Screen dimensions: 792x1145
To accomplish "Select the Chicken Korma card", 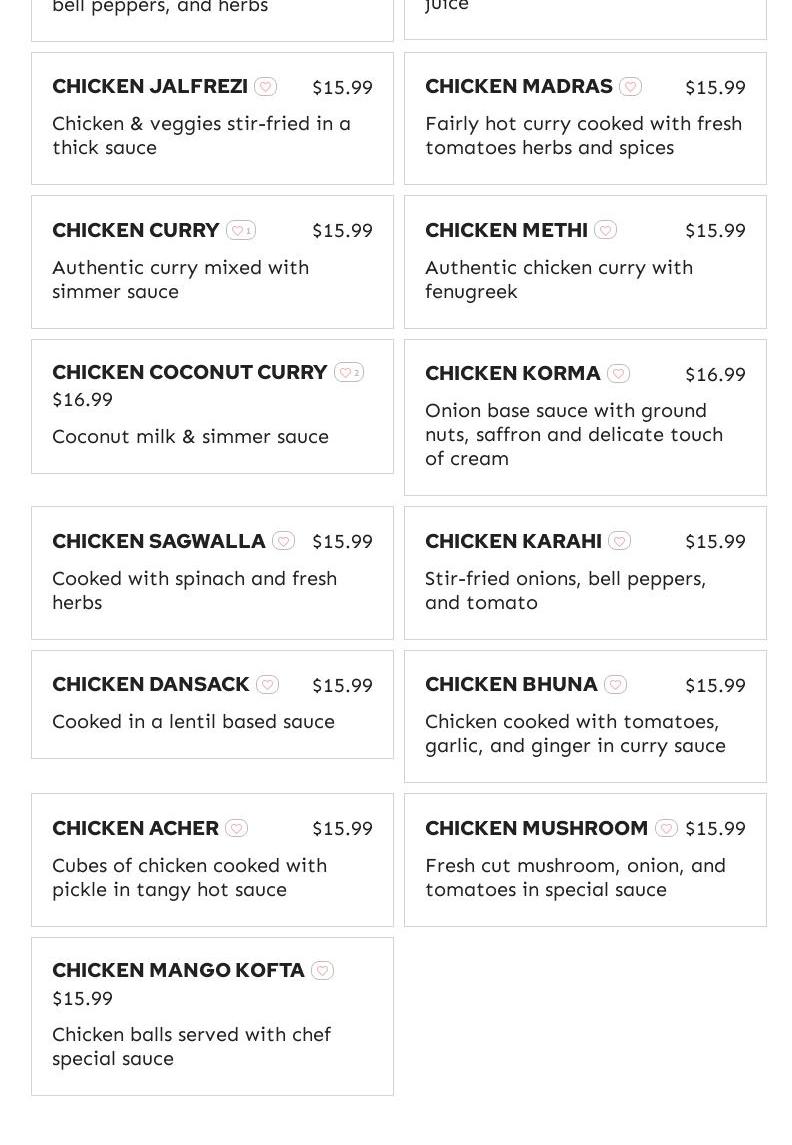I will [x=585, y=418].
